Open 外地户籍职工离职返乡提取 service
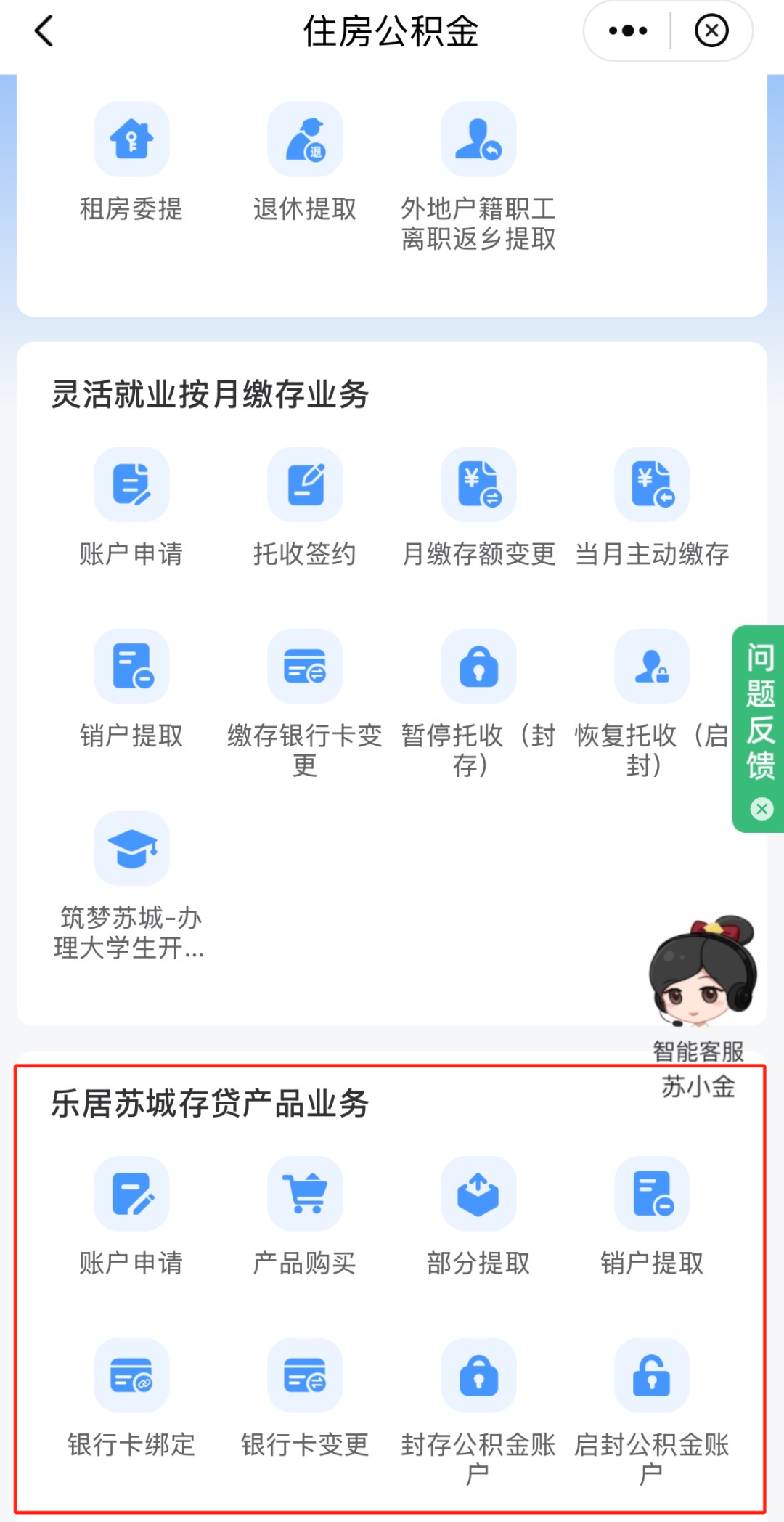 478,139
